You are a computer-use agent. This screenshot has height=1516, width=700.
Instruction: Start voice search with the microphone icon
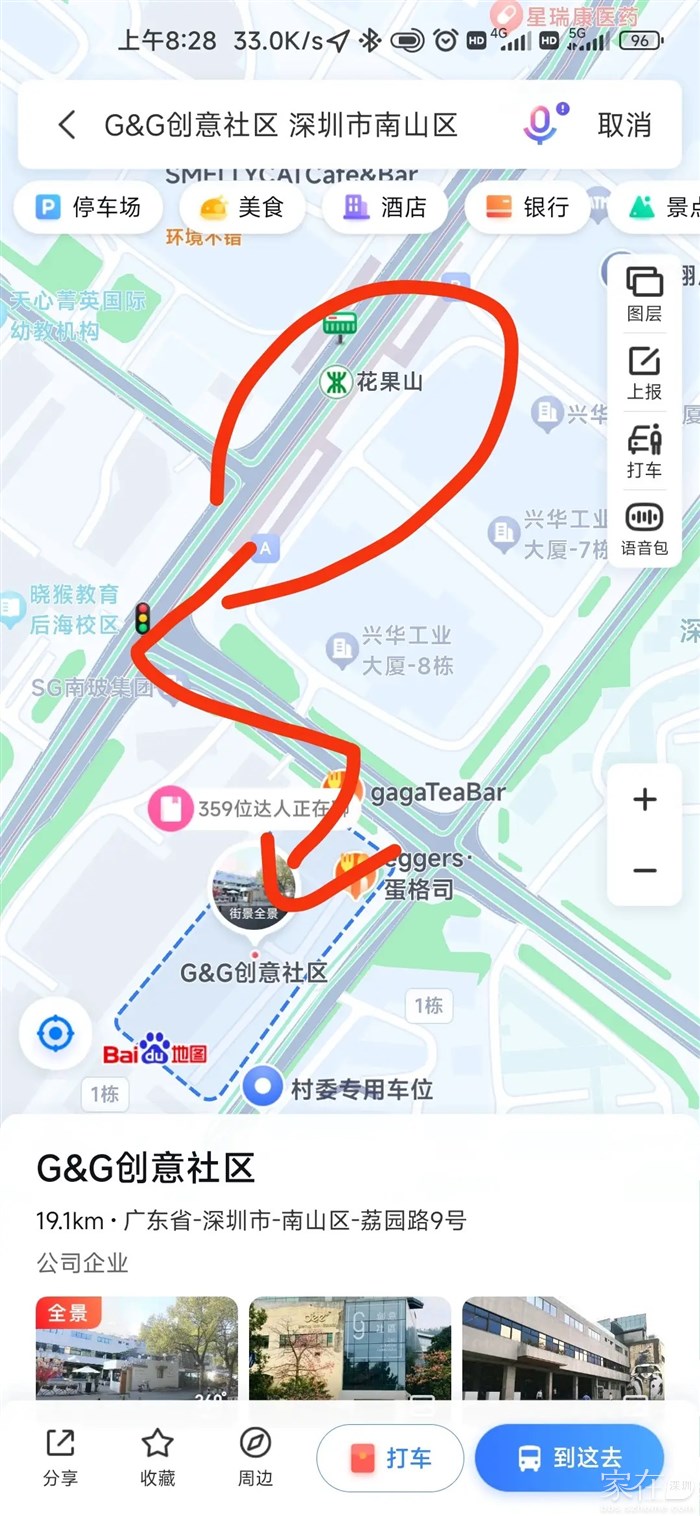[541, 125]
